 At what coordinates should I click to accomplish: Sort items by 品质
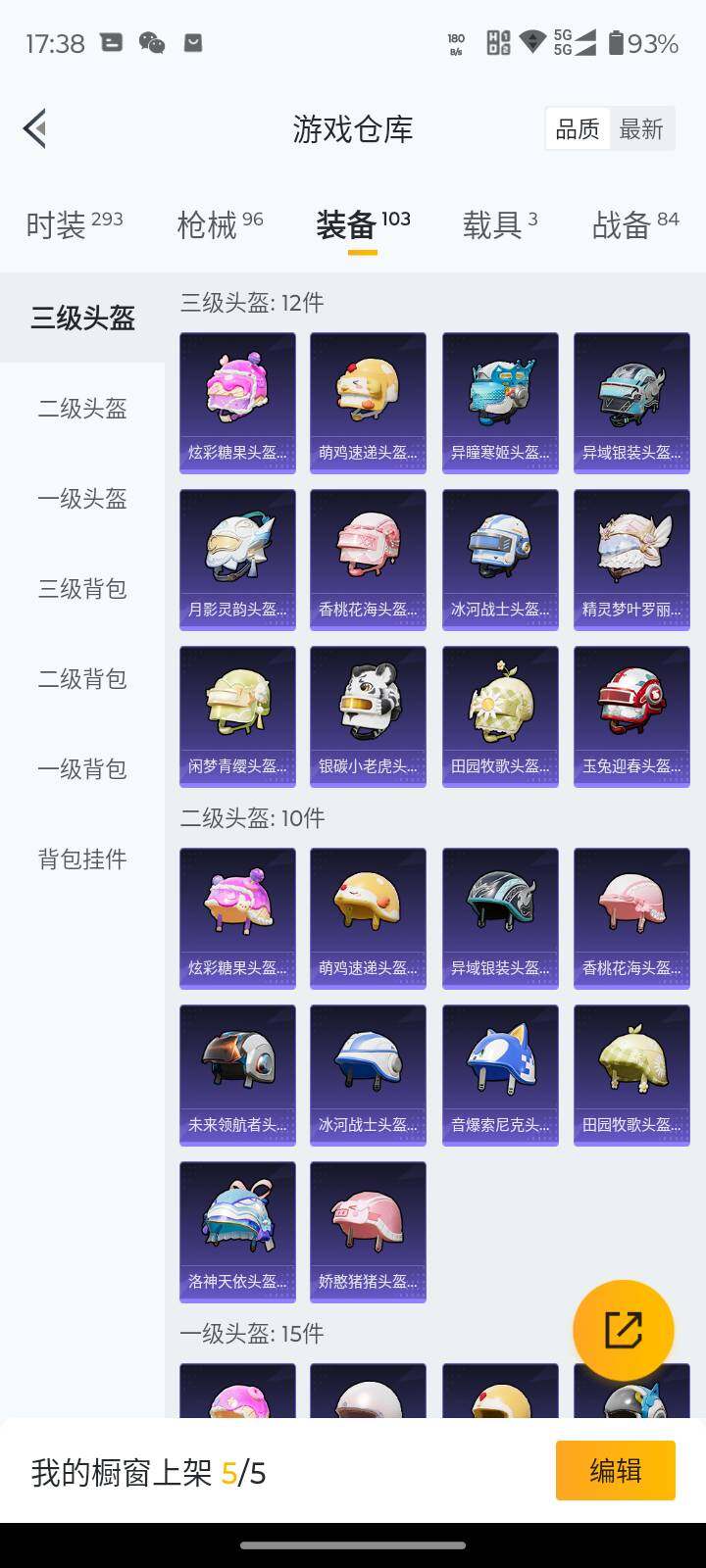pyautogui.click(x=578, y=129)
